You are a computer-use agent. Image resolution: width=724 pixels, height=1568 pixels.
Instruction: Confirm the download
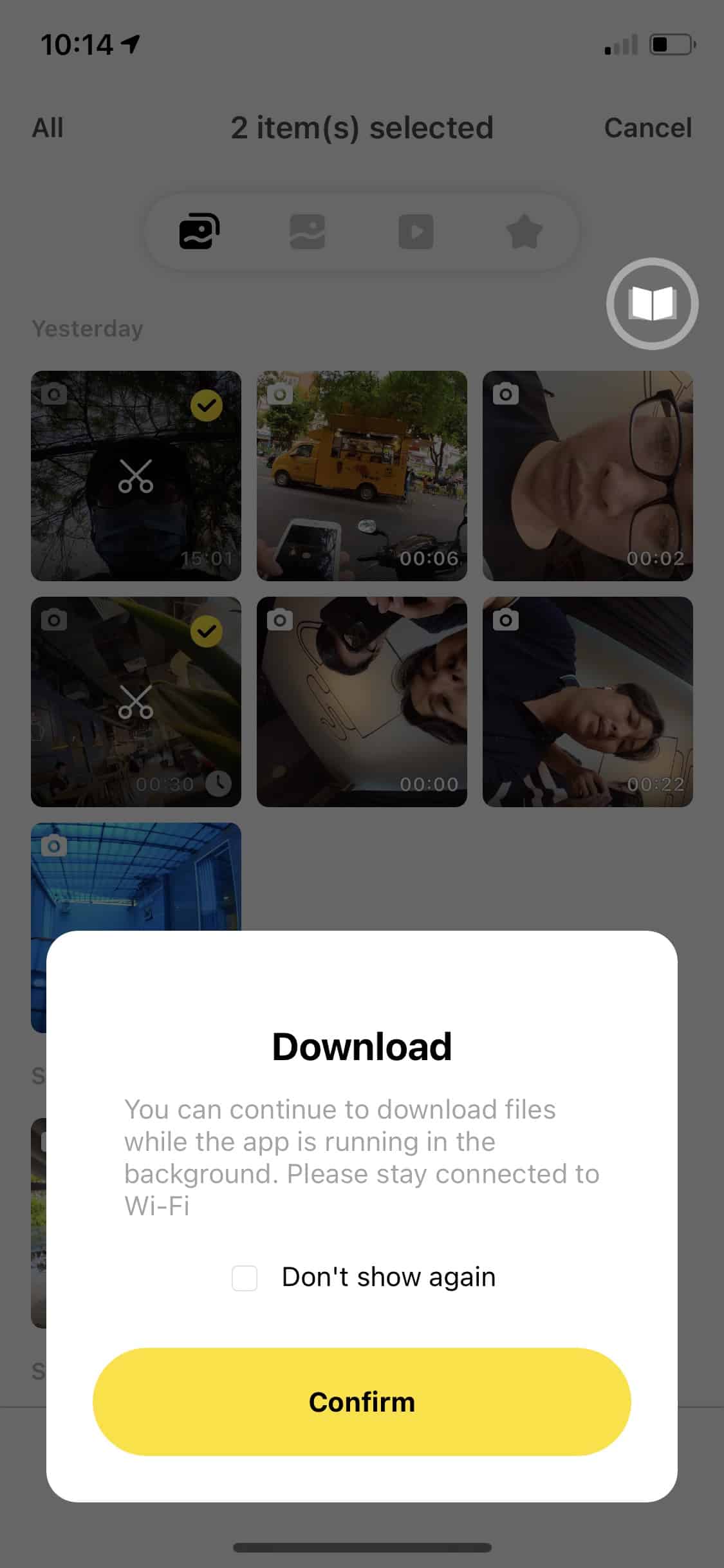click(362, 1401)
